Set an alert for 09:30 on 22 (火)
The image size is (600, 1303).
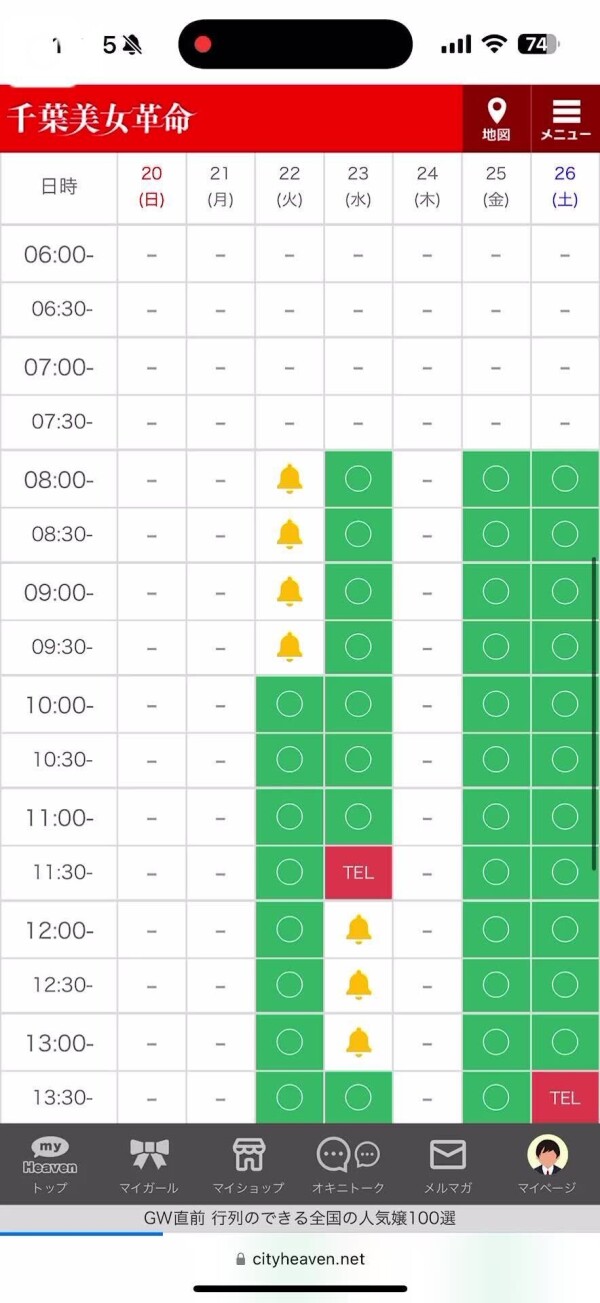coord(289,647)
